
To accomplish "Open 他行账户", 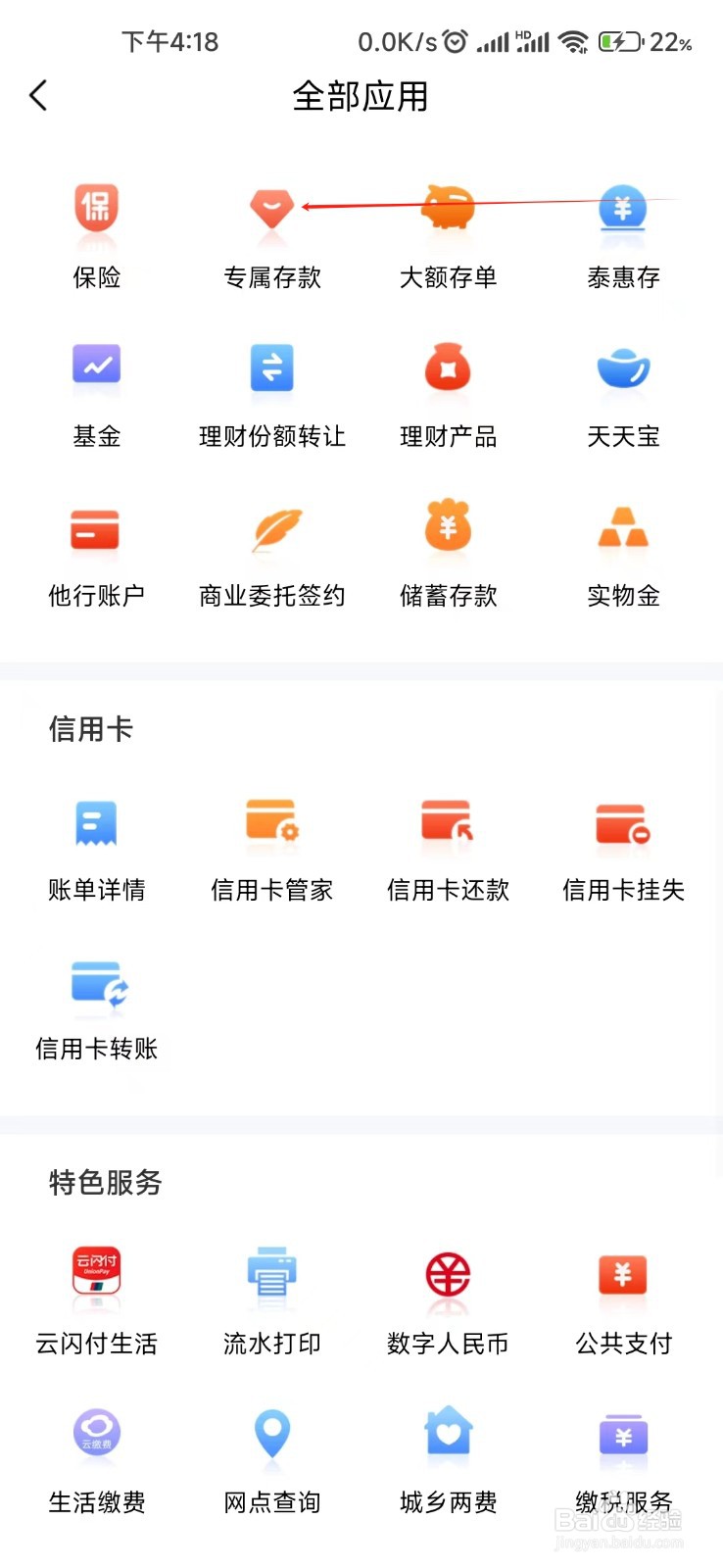I will click(x=96, y=555).
